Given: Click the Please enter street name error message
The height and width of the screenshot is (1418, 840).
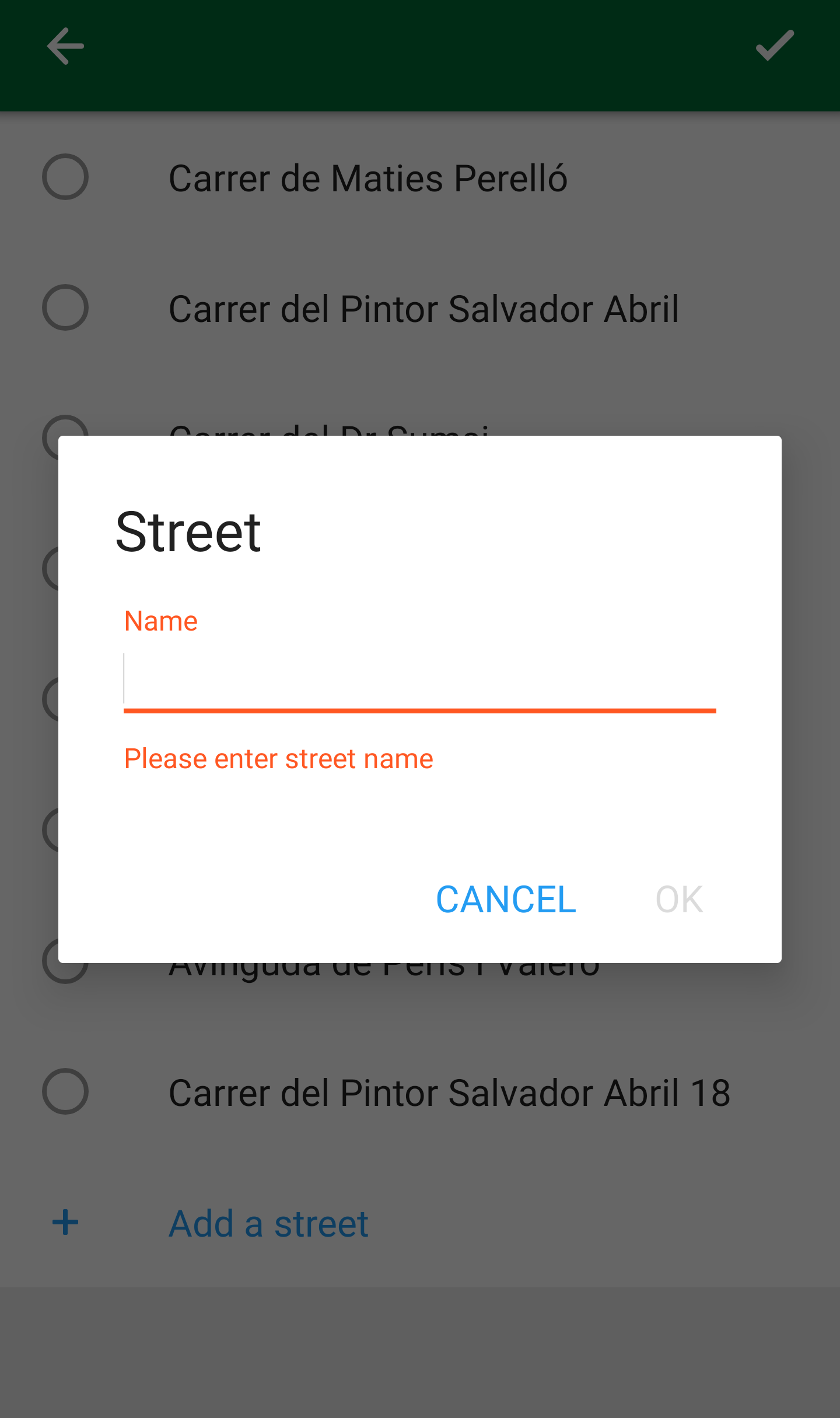Looking at the screenshot, I should tap(278, 758).
